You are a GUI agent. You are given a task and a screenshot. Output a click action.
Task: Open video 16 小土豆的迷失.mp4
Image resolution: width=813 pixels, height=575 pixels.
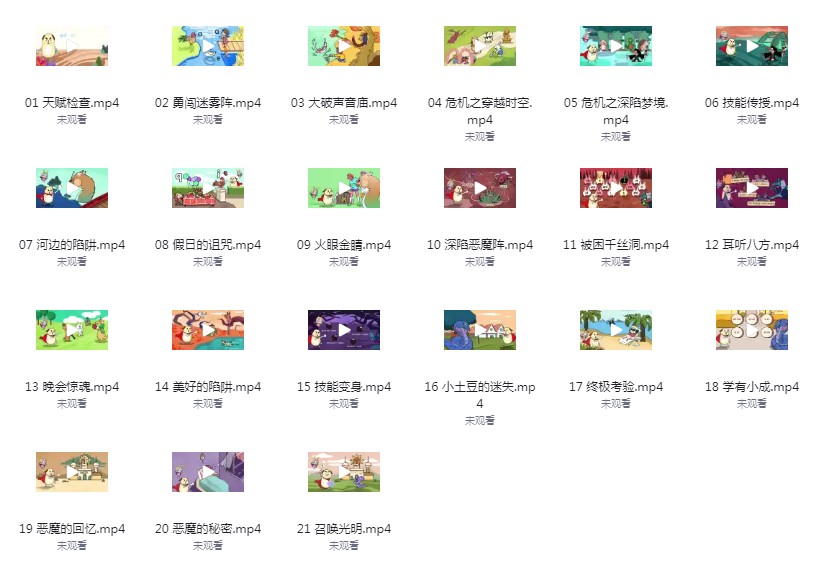tap(480, 330)
